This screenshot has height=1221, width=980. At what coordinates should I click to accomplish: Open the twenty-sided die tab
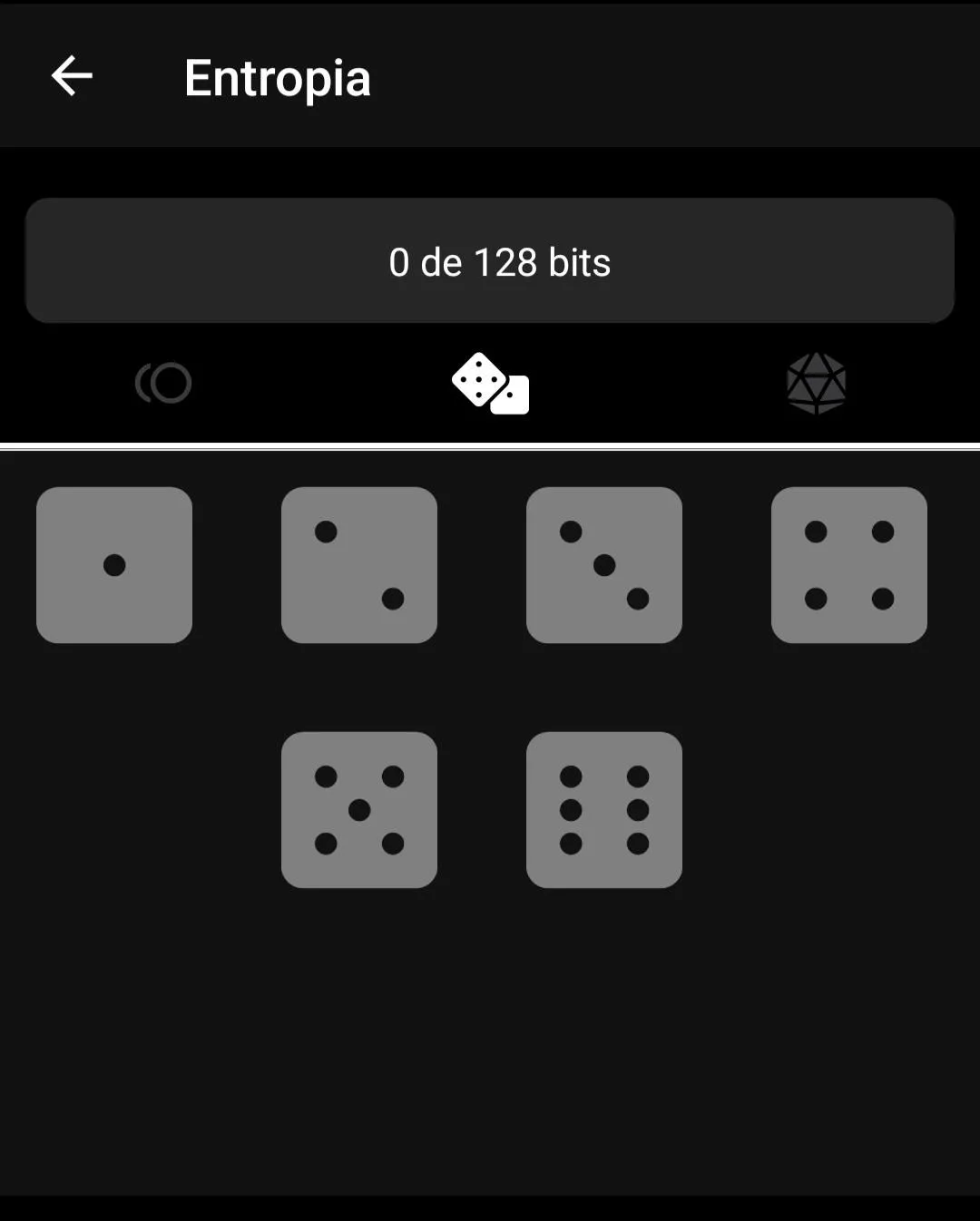point(816,384)
